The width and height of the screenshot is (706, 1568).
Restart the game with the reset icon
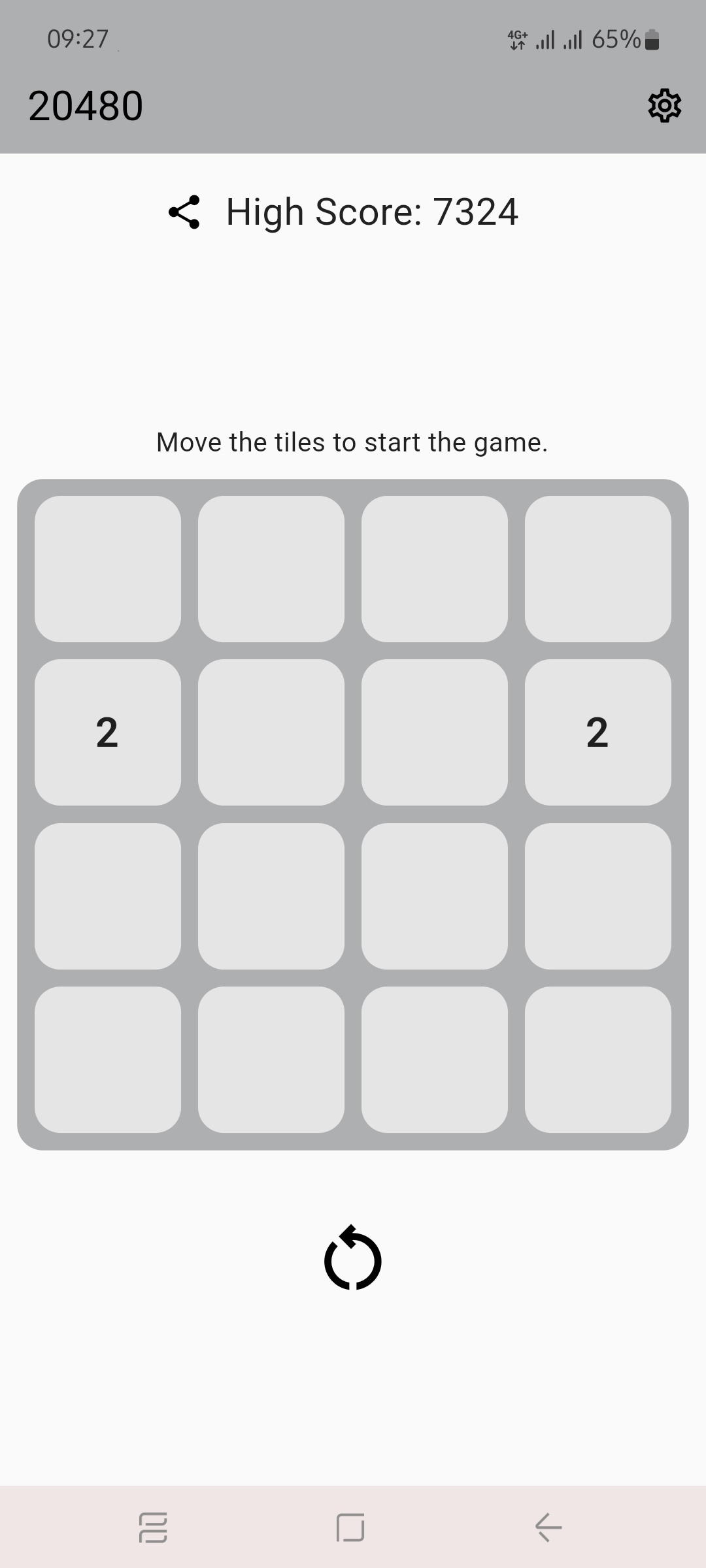point(352,1258)
